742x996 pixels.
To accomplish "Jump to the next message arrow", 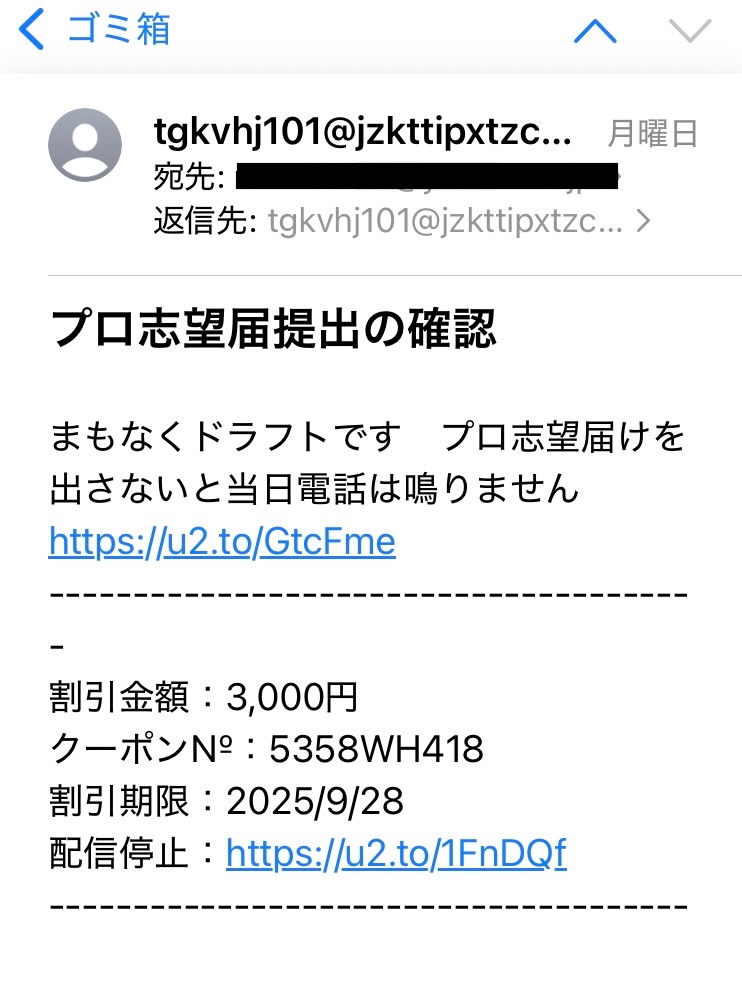I will (689, 31).
